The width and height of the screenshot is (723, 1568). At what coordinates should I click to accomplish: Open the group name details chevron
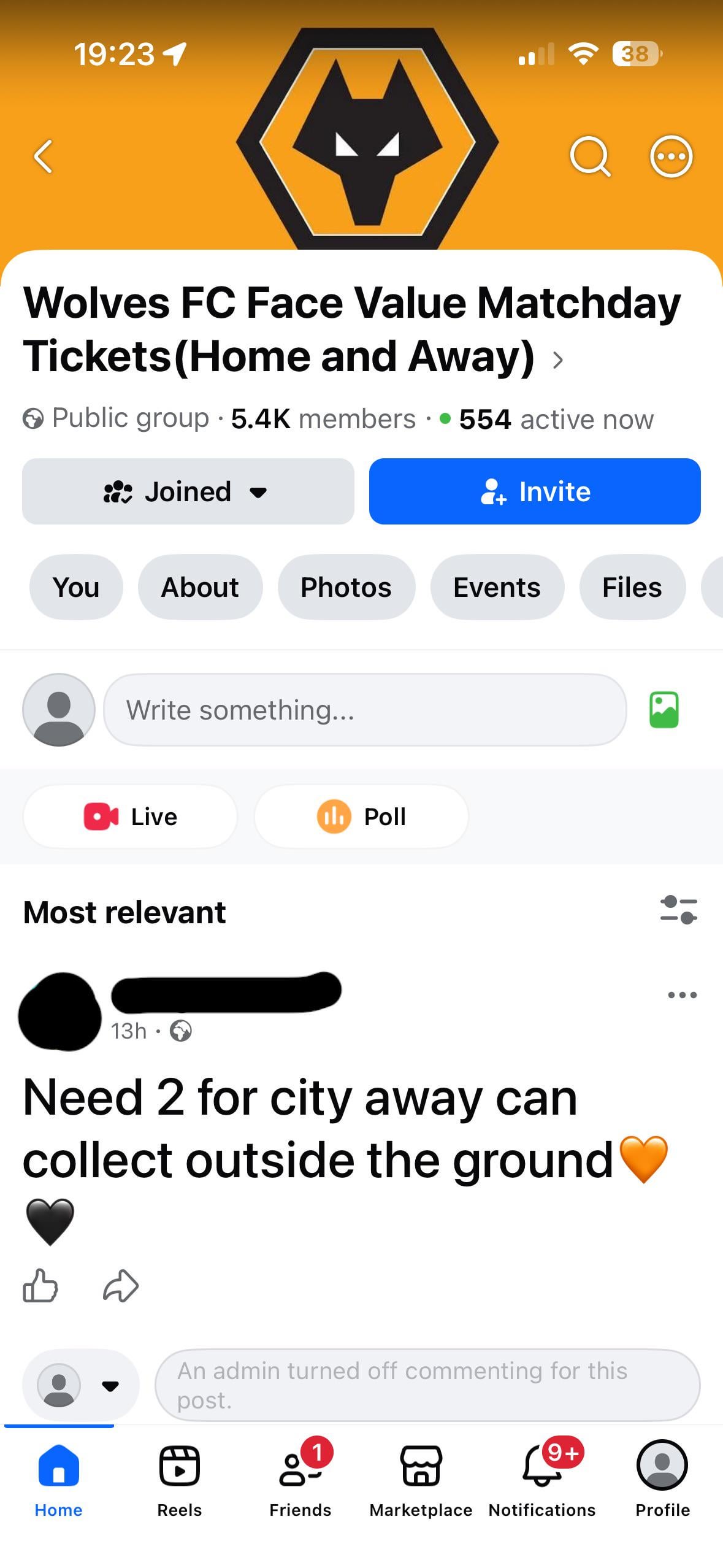tap(557, 360)
